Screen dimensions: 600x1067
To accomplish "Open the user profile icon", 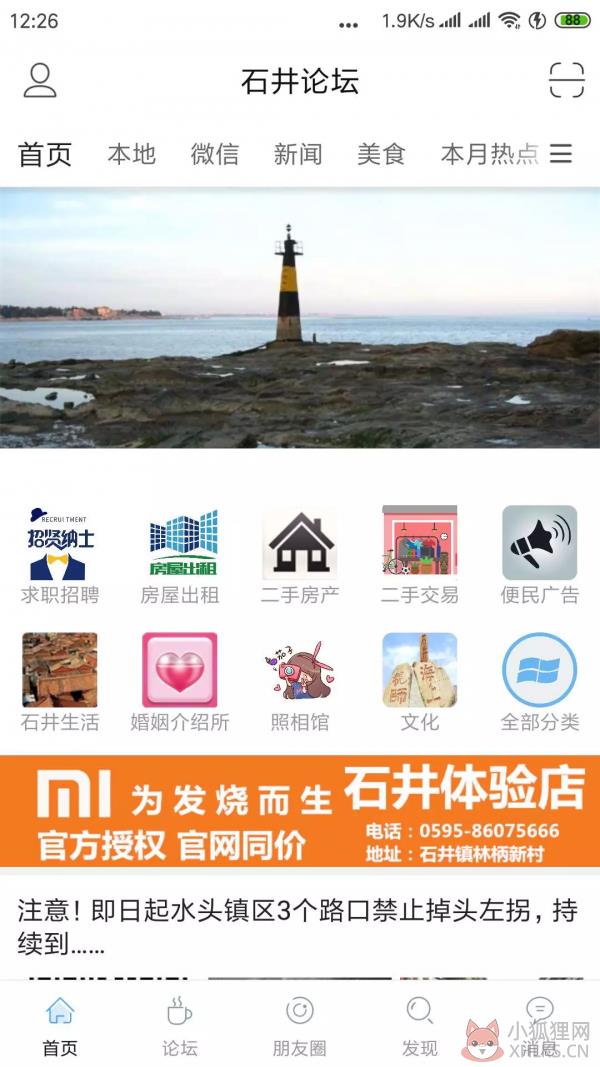I will [40, 81].
